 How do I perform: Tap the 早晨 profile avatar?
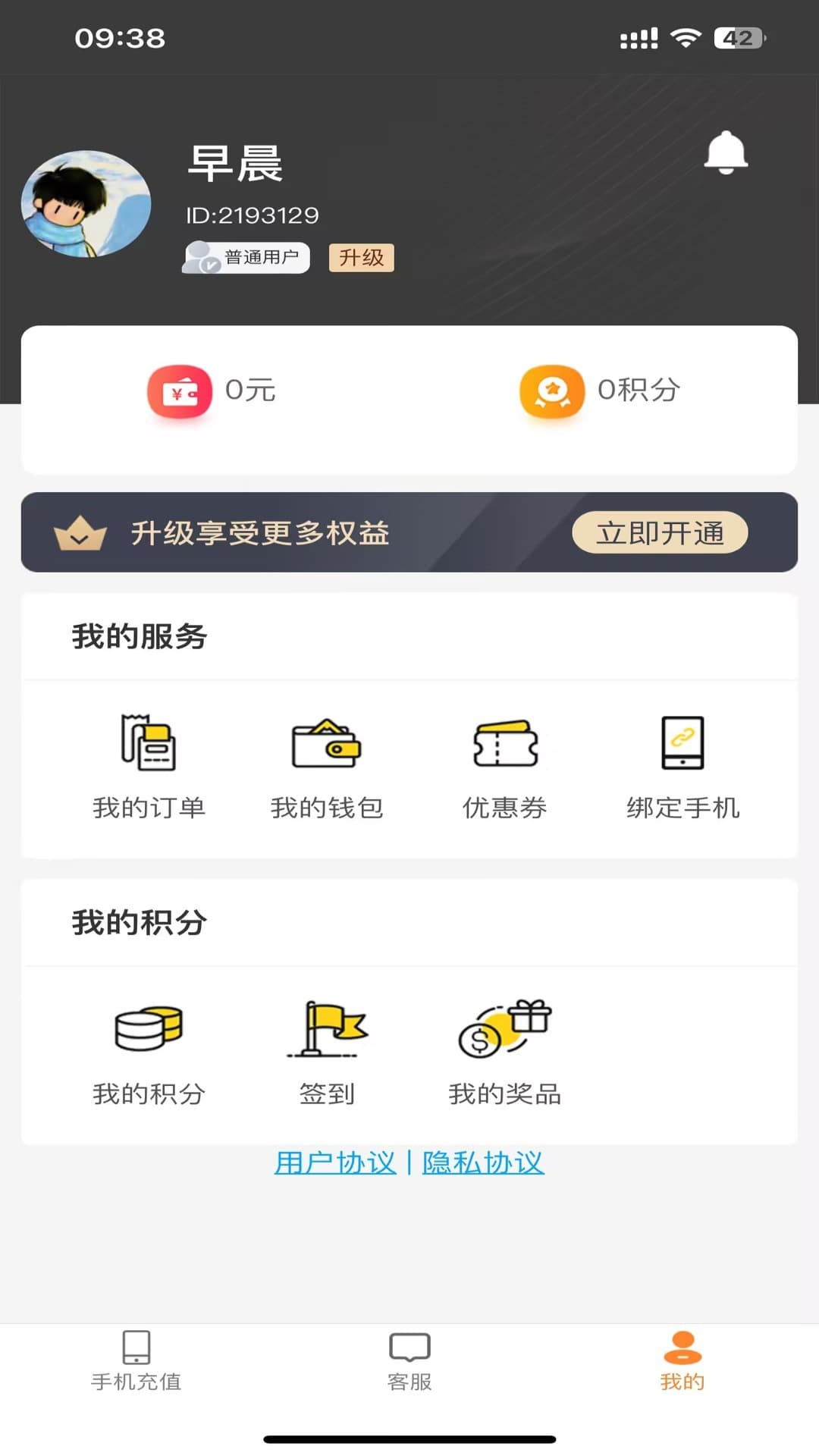86,202
